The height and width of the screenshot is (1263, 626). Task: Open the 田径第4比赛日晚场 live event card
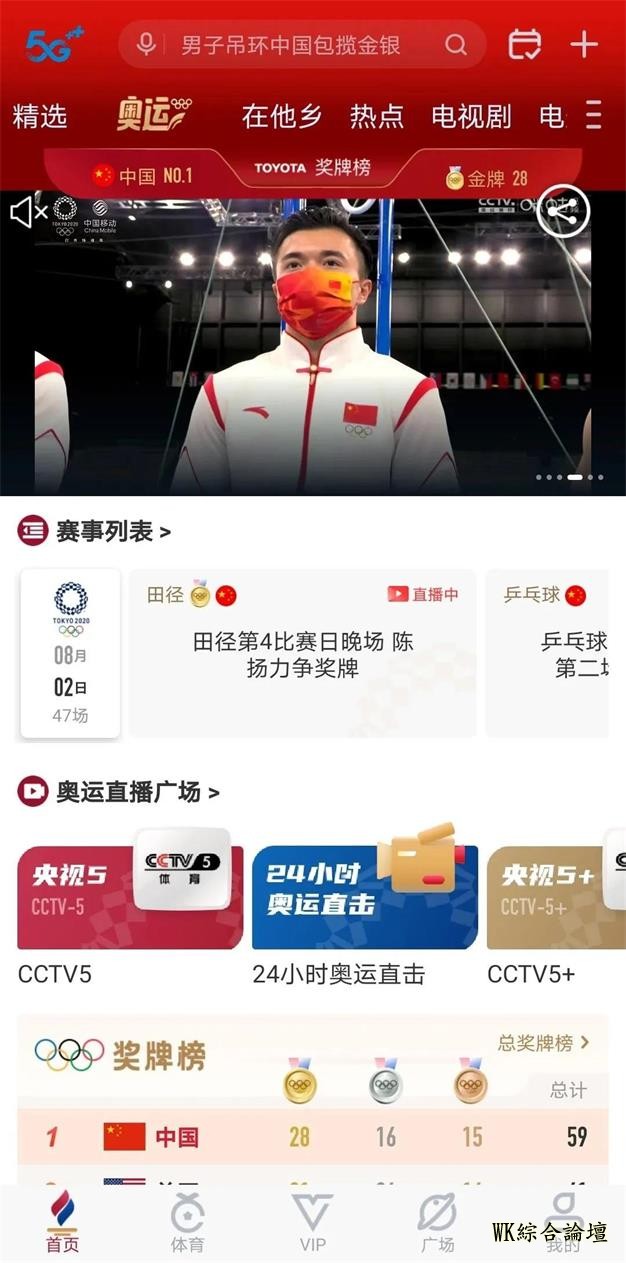(x=302, y=653)
